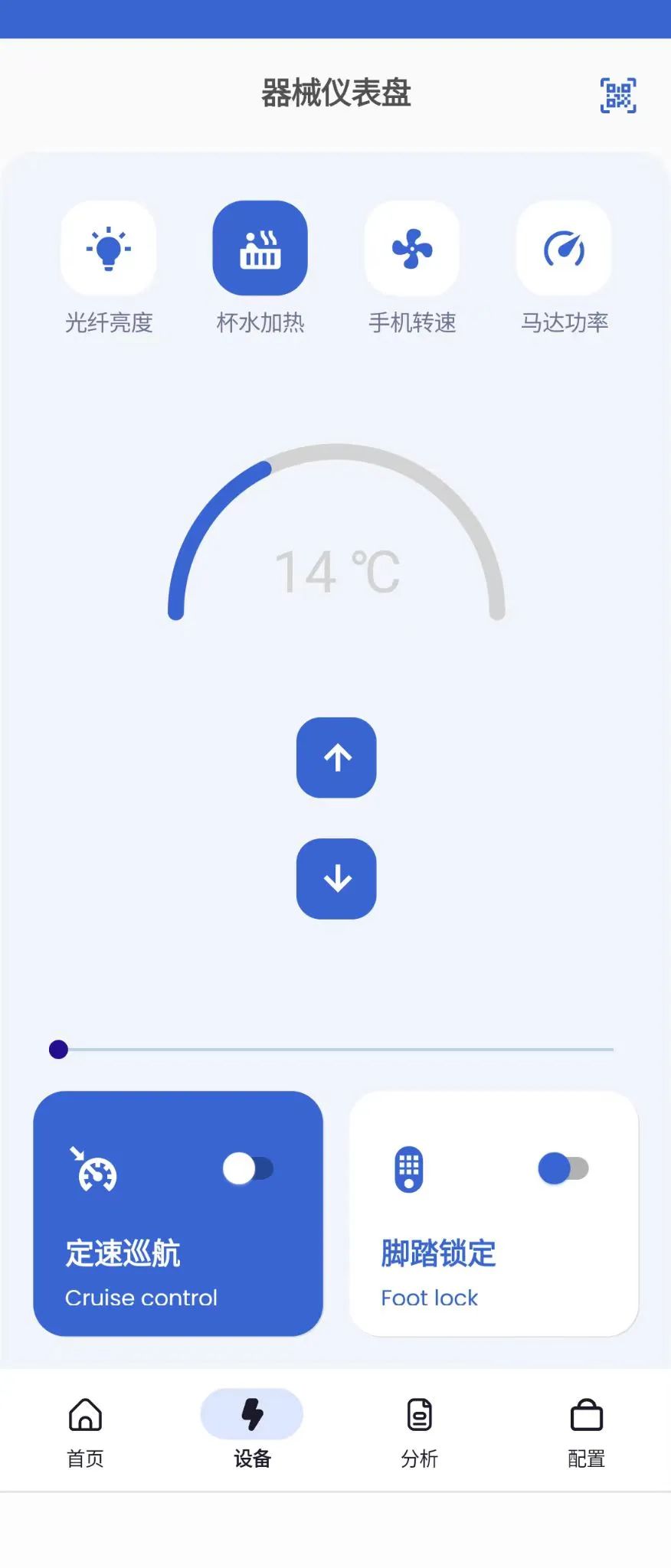Select the 杯水加热 mode
Screen dimensions: 671x1568
click(x=260, y=249)
